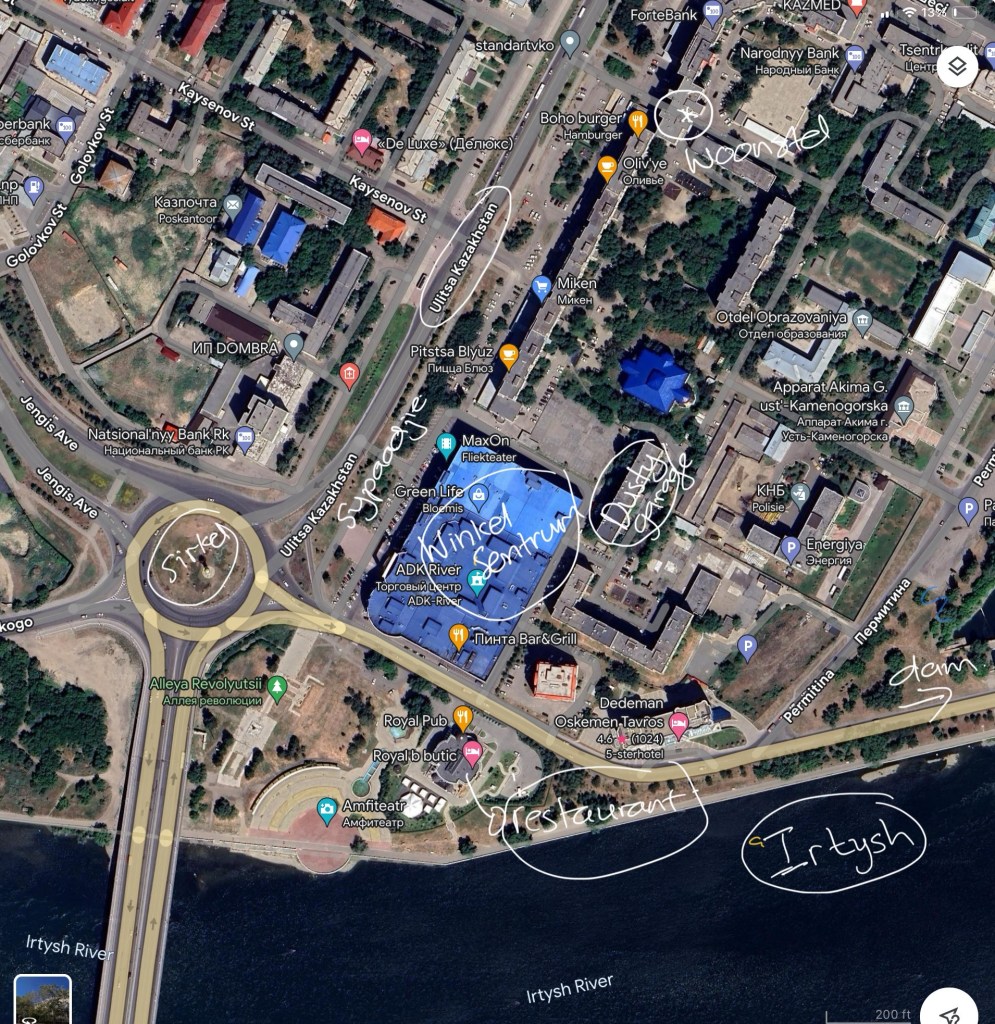Open the Green Life florist pin

(x=479, y=494)
